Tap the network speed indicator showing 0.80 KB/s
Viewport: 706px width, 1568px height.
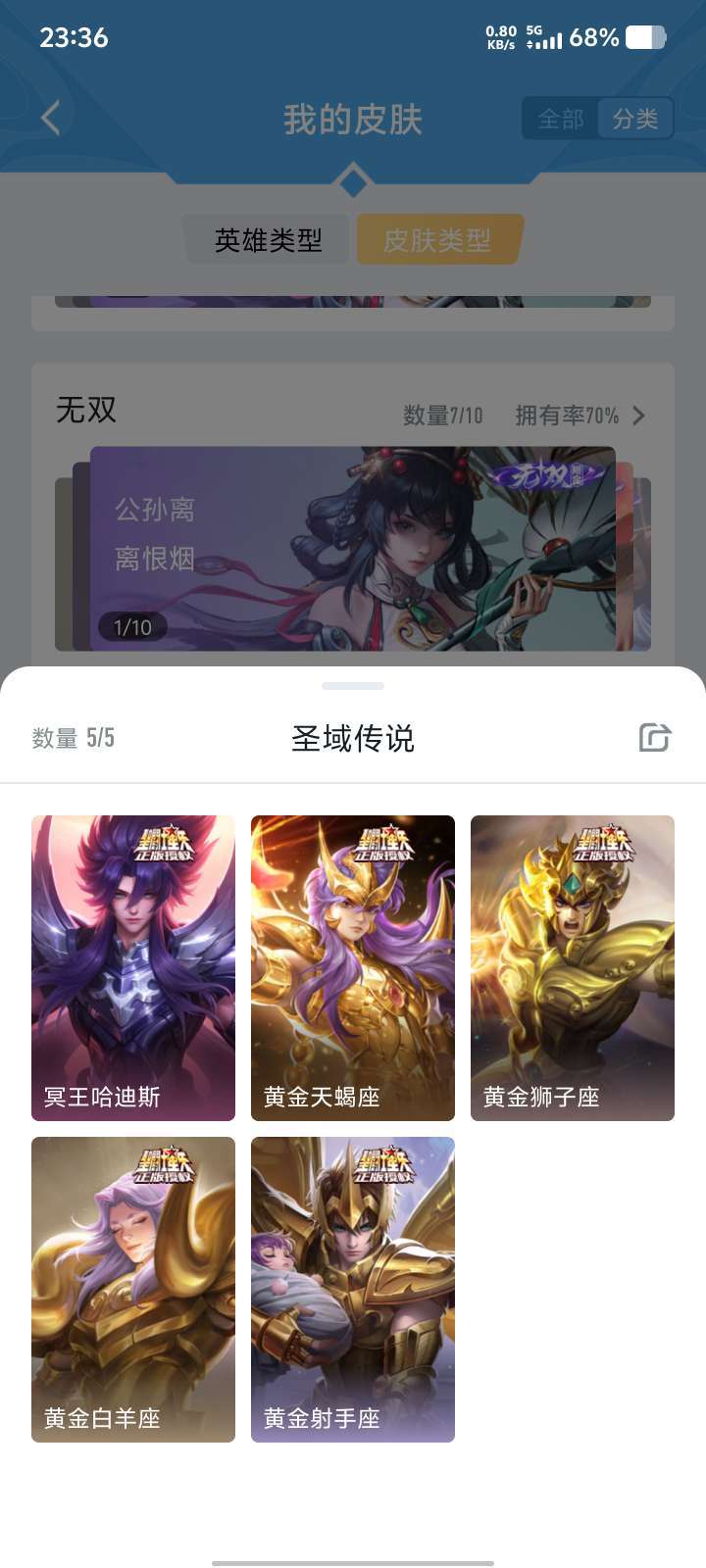pos(499,37)
